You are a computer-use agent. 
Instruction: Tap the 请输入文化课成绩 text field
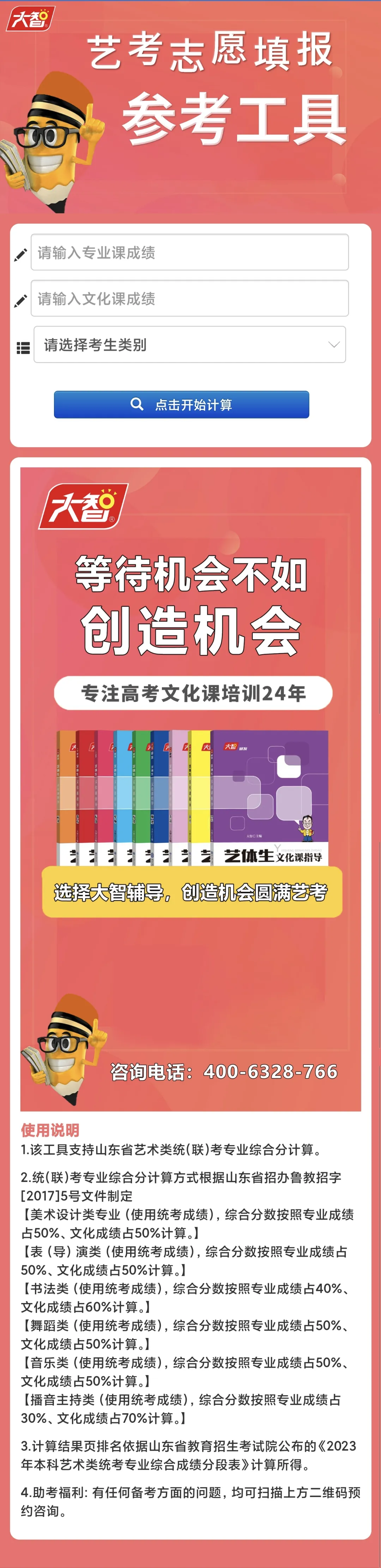coord(189,298)
